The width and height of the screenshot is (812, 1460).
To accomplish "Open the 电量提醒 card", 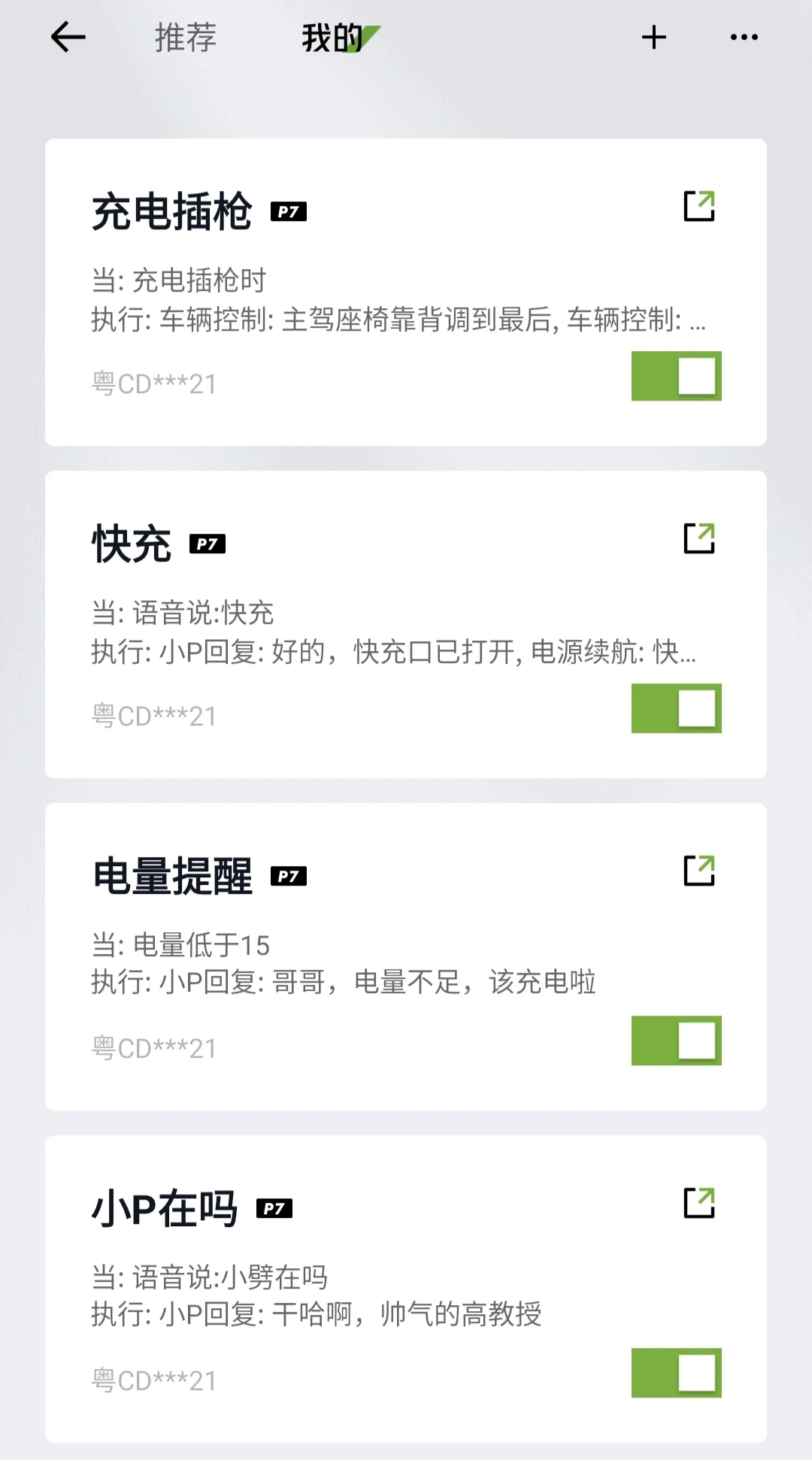I will click(x=406, y=956).
